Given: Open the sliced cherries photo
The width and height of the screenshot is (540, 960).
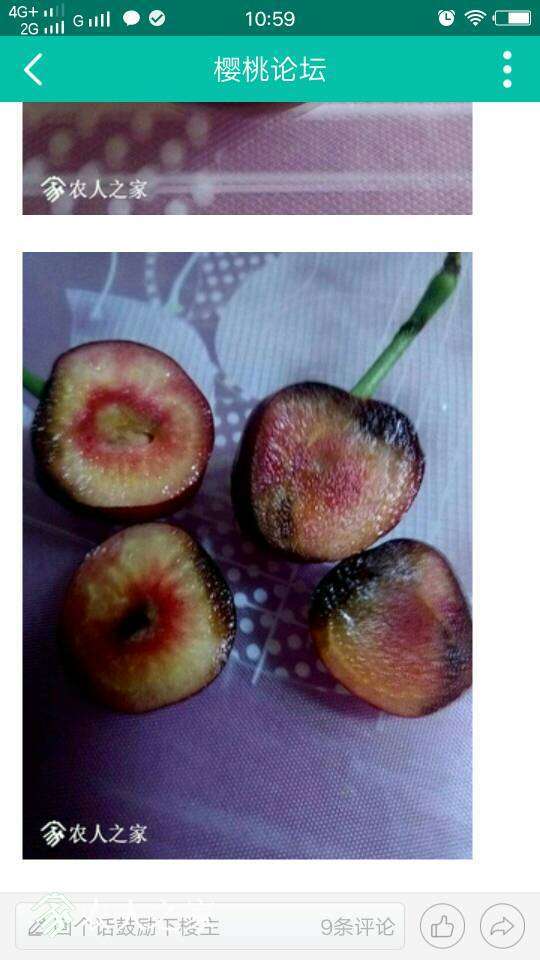Looking at the screenshot, I should coord(247,555).
